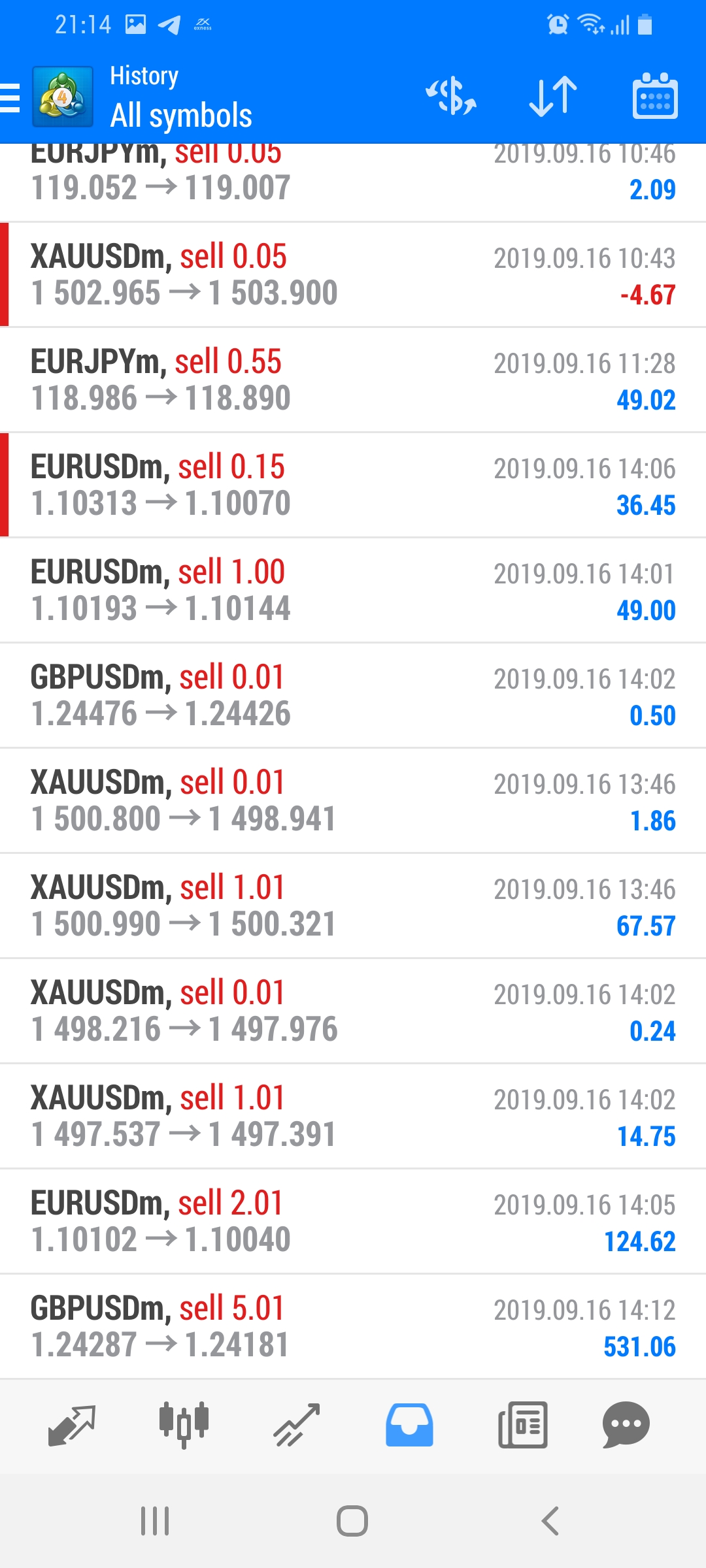Select the EURUSDm sell 0.15 trade
The image size is (706, 1568).
[353, 485]
